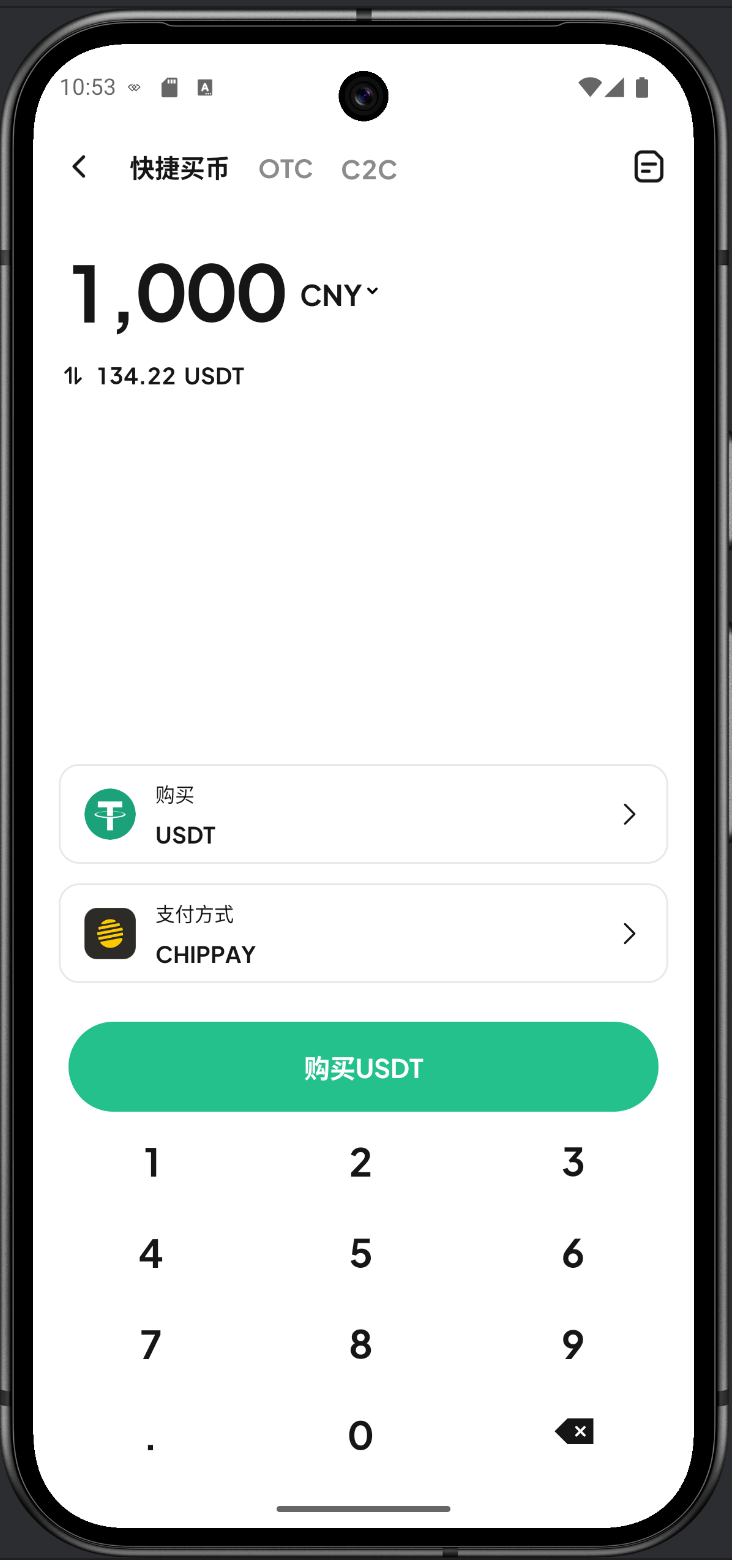Tap the green 购买USDT button

363,1067
